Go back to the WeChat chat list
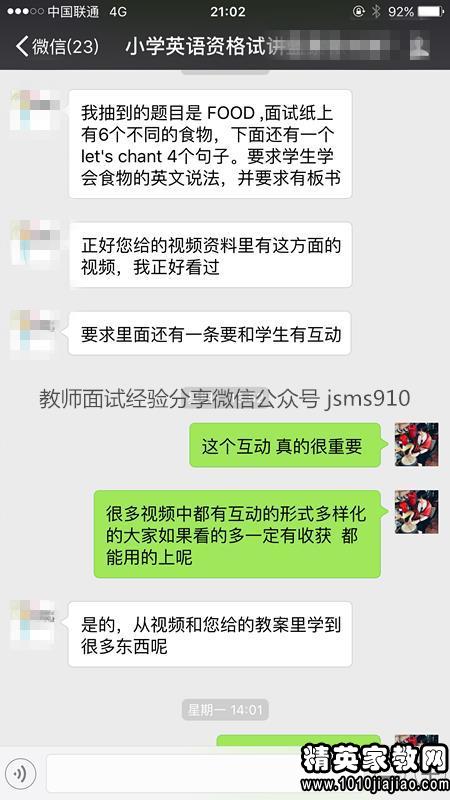450x800 pixels. click(57, 47)
